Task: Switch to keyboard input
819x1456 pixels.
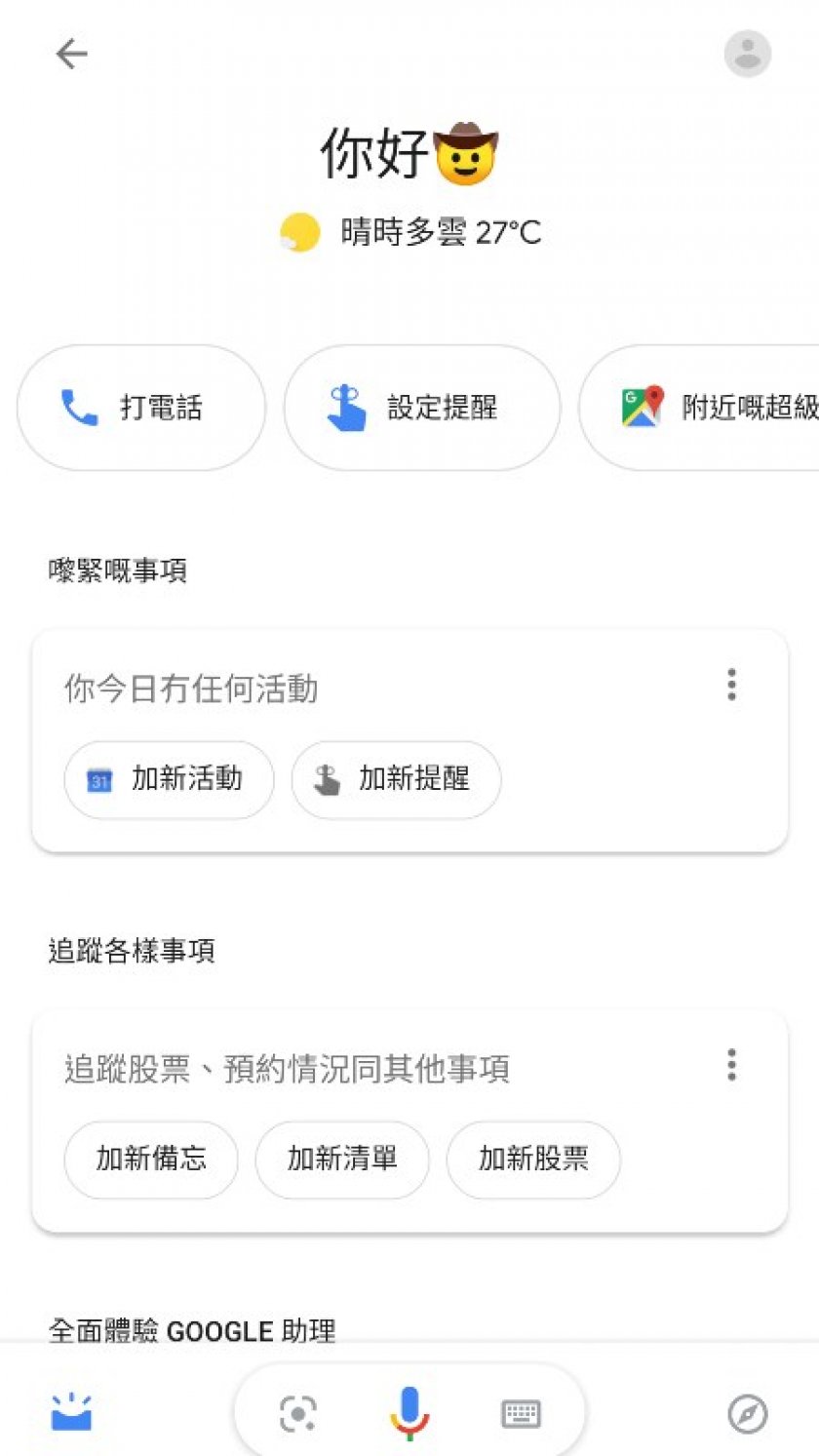Action: 521,1414
